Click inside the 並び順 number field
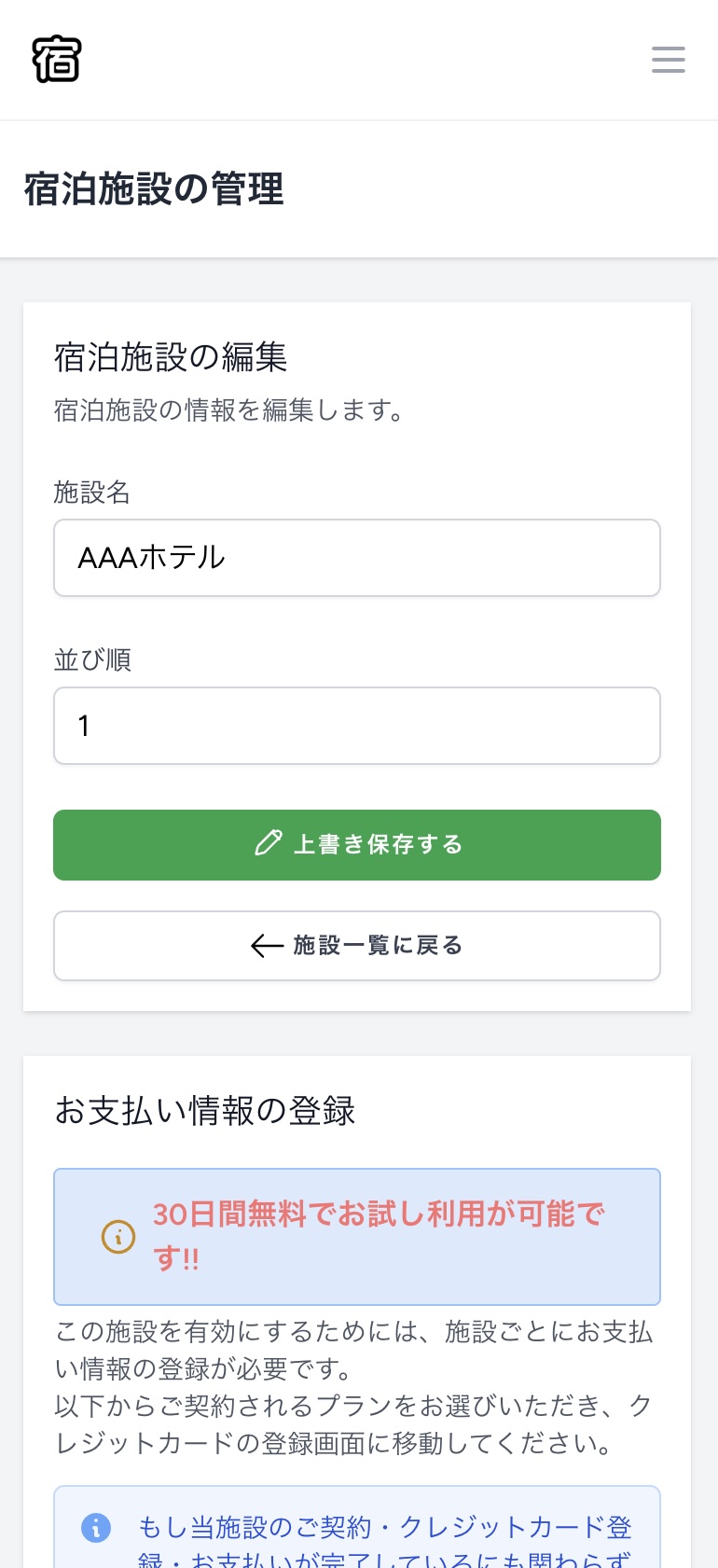This screenshot has height=1568, width=718. [x=357, y=725]
